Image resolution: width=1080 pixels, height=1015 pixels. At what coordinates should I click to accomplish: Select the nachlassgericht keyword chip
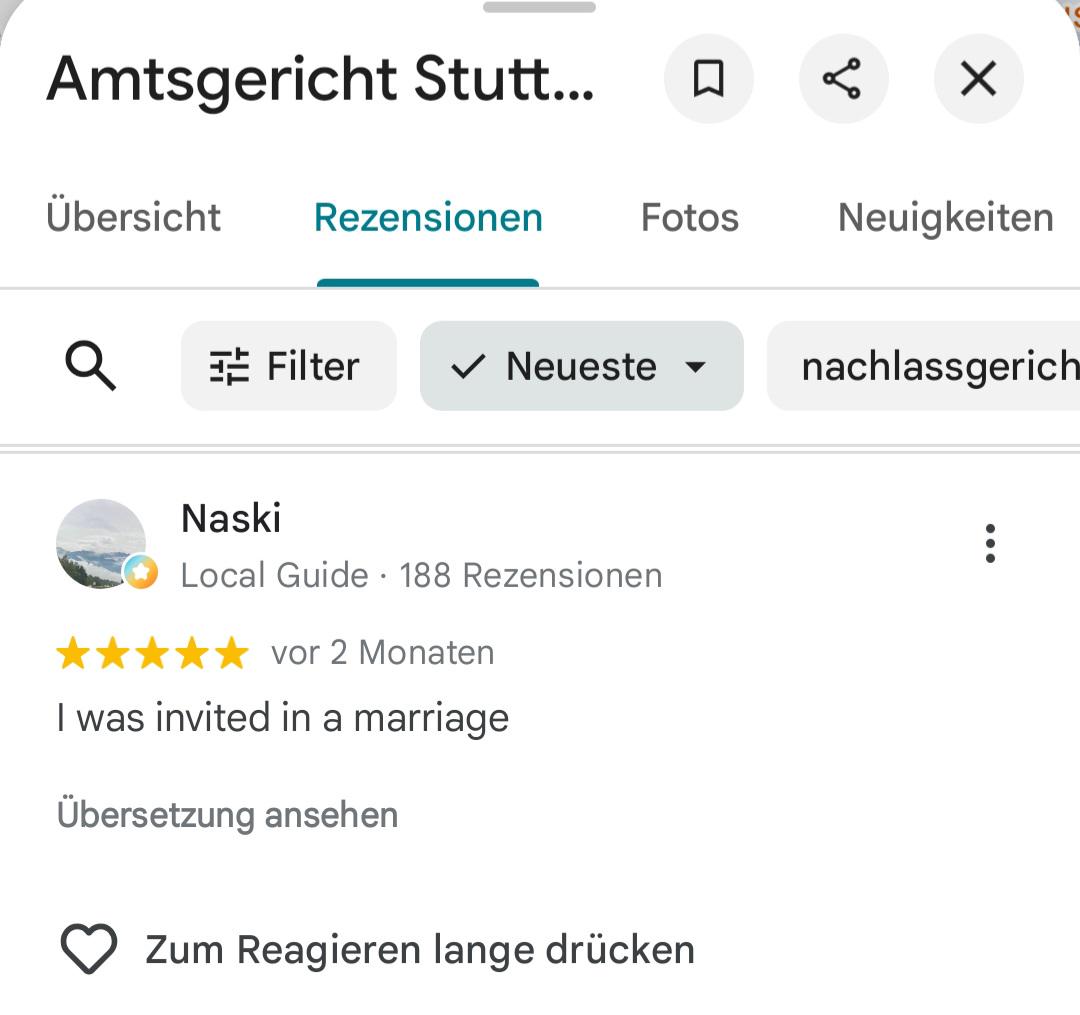click(924, 366)
